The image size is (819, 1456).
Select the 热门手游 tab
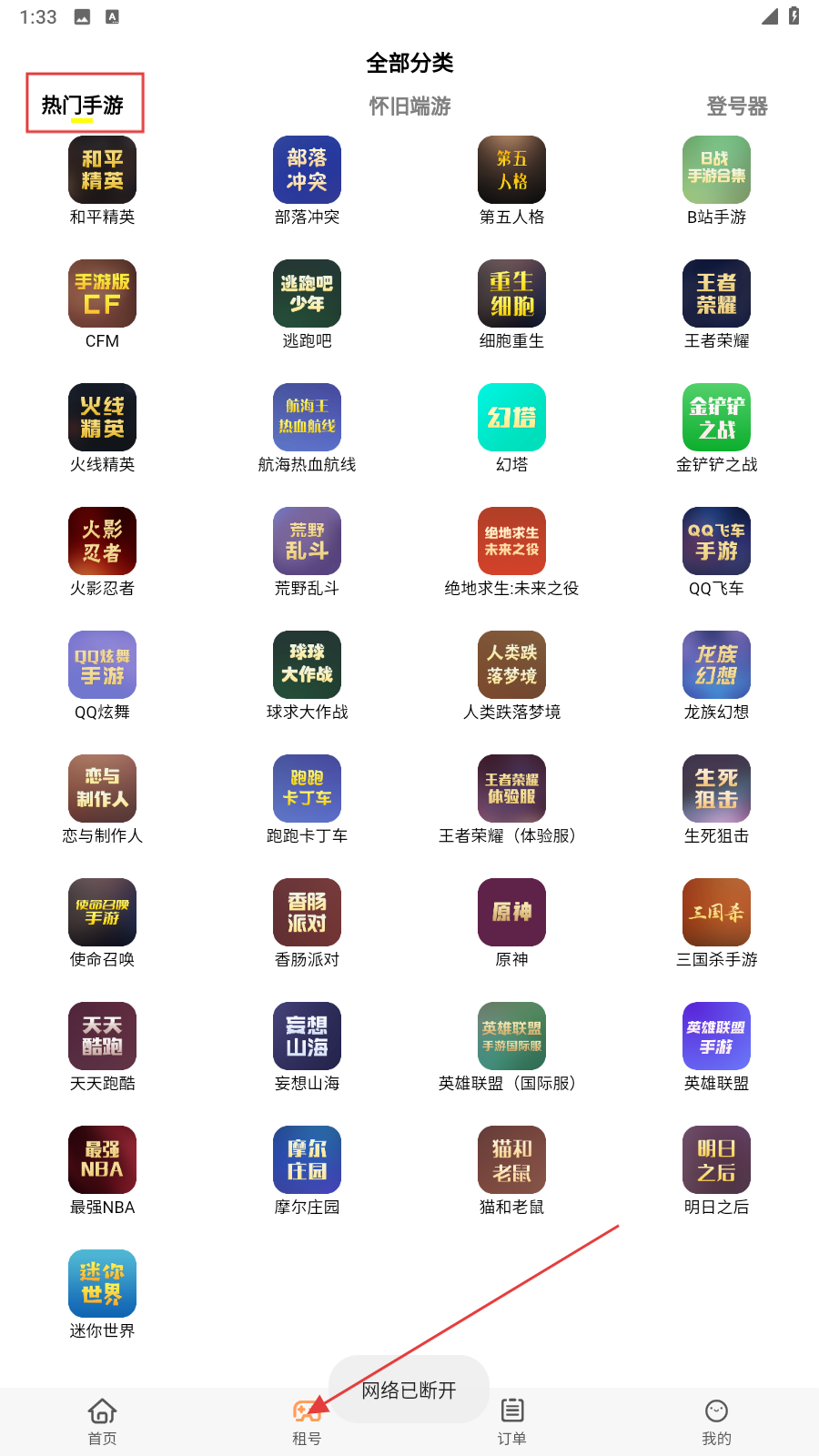pos(83,106)
